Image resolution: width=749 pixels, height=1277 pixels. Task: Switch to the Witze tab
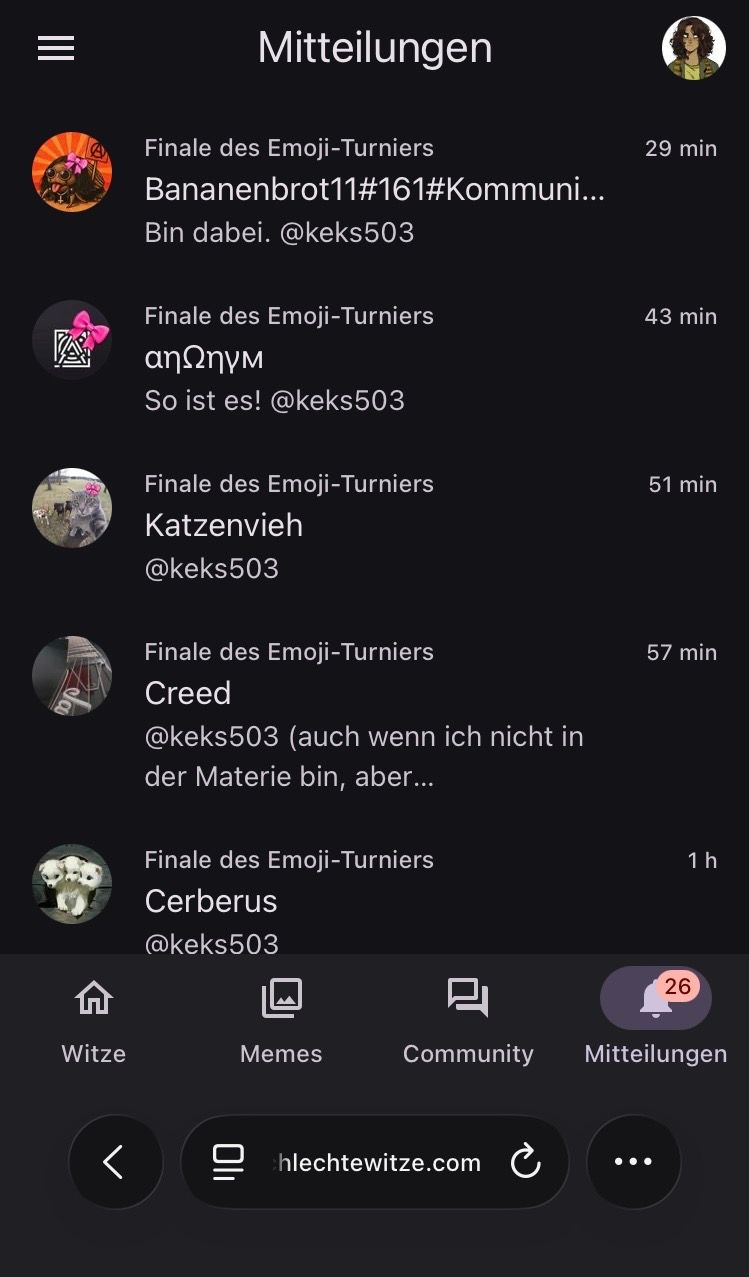(x=94, y=1022)
